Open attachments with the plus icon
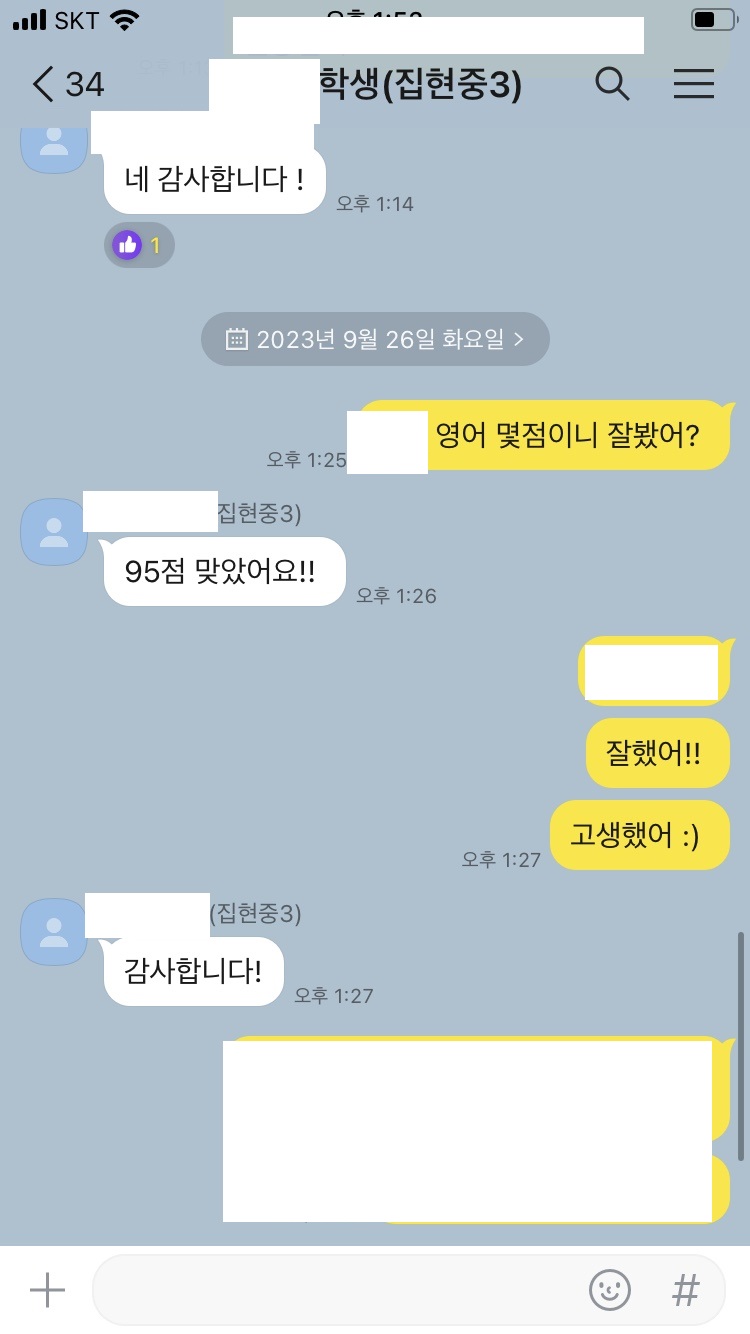Screen dimensions: 750x1334 pyautogui.click(x=47, y=1290)
